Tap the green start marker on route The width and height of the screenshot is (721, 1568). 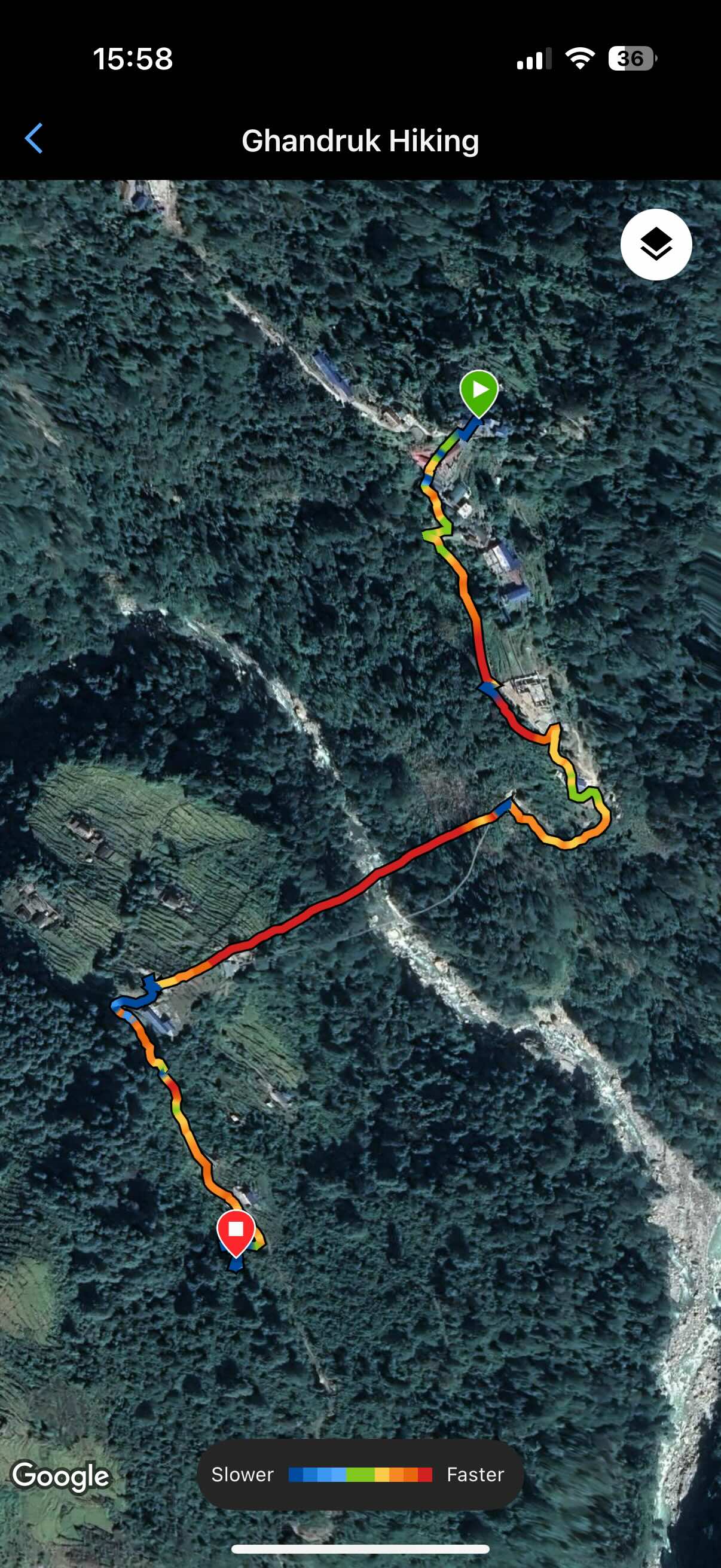click(479, 391)
